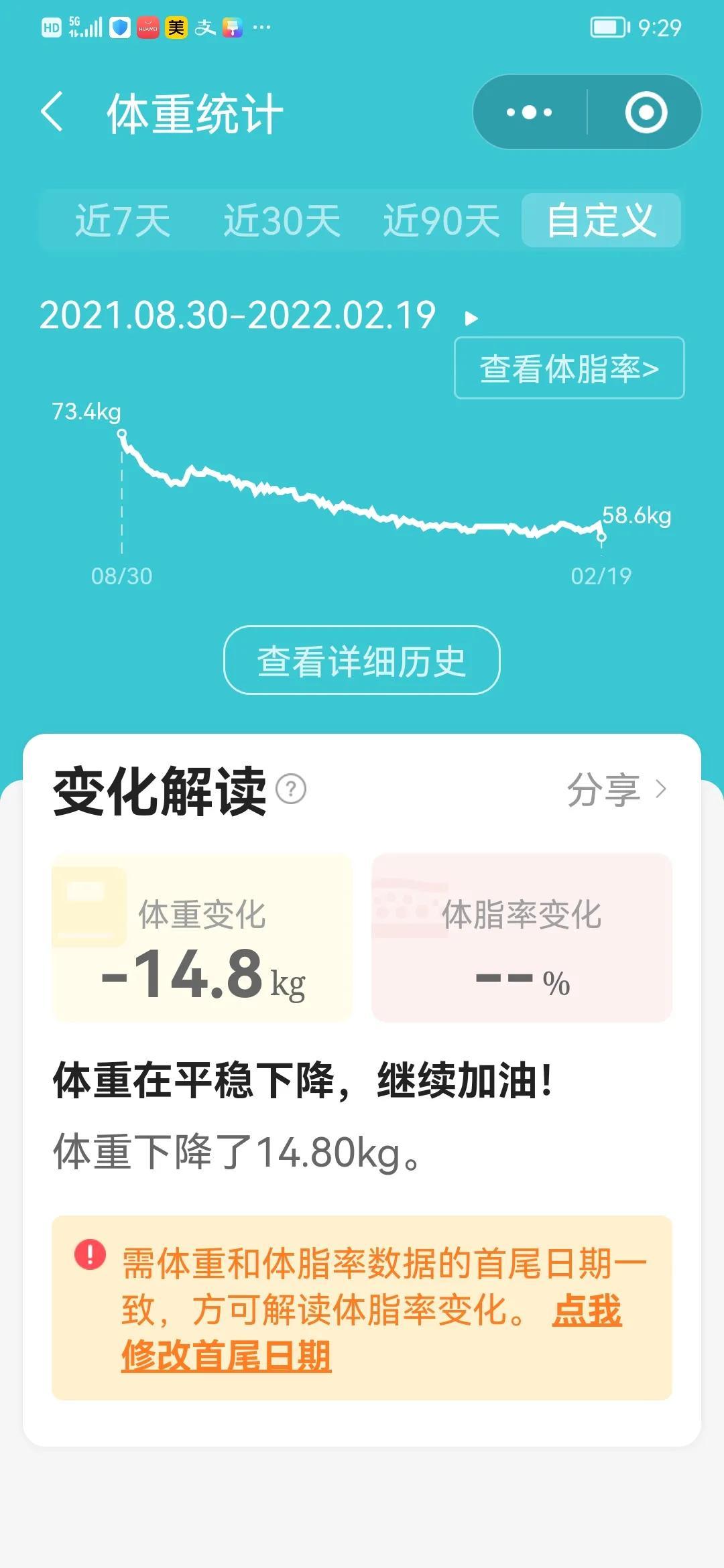Show the 近90天 weight statistics
Viewport: 724px width, 1568px height.
point(441,220)
